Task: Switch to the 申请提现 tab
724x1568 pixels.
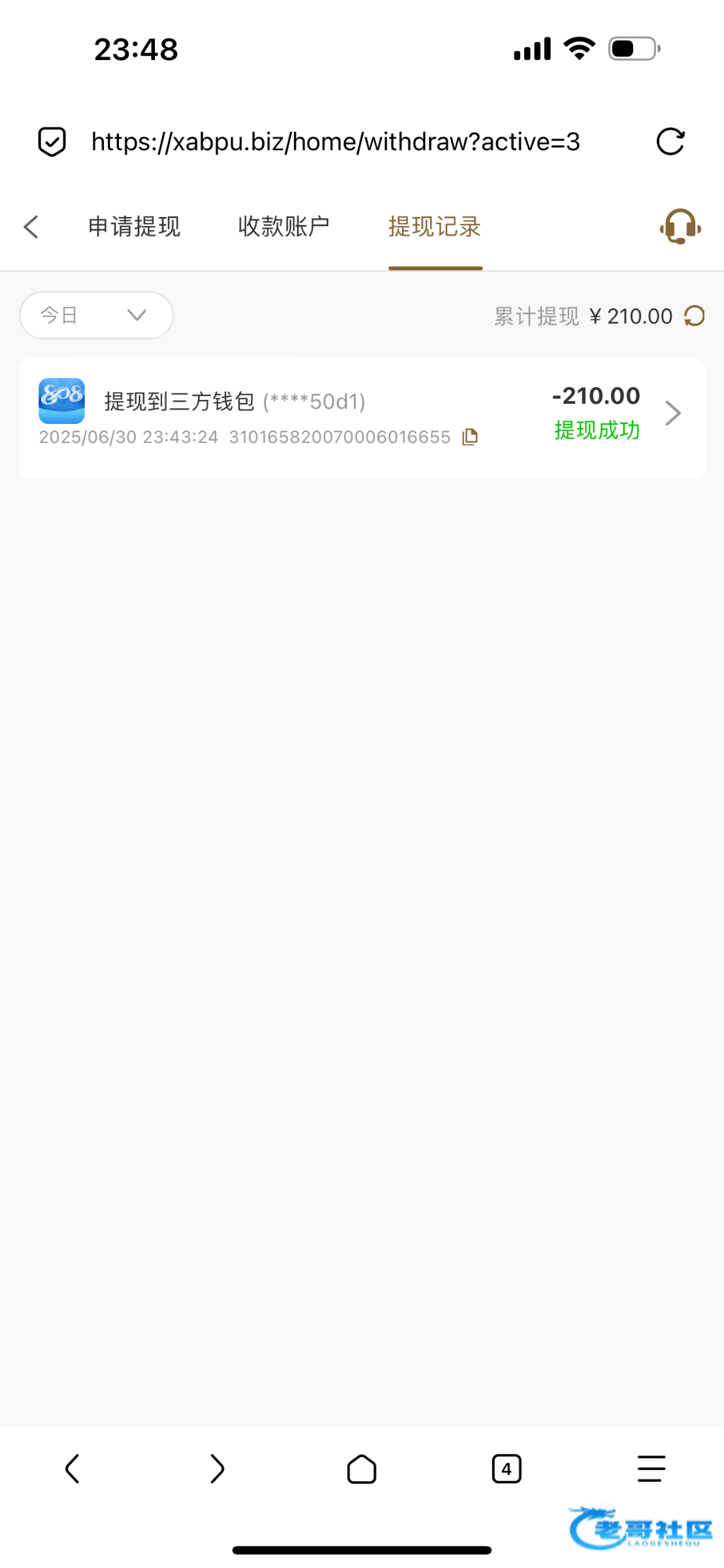Action: coord(134,227)
